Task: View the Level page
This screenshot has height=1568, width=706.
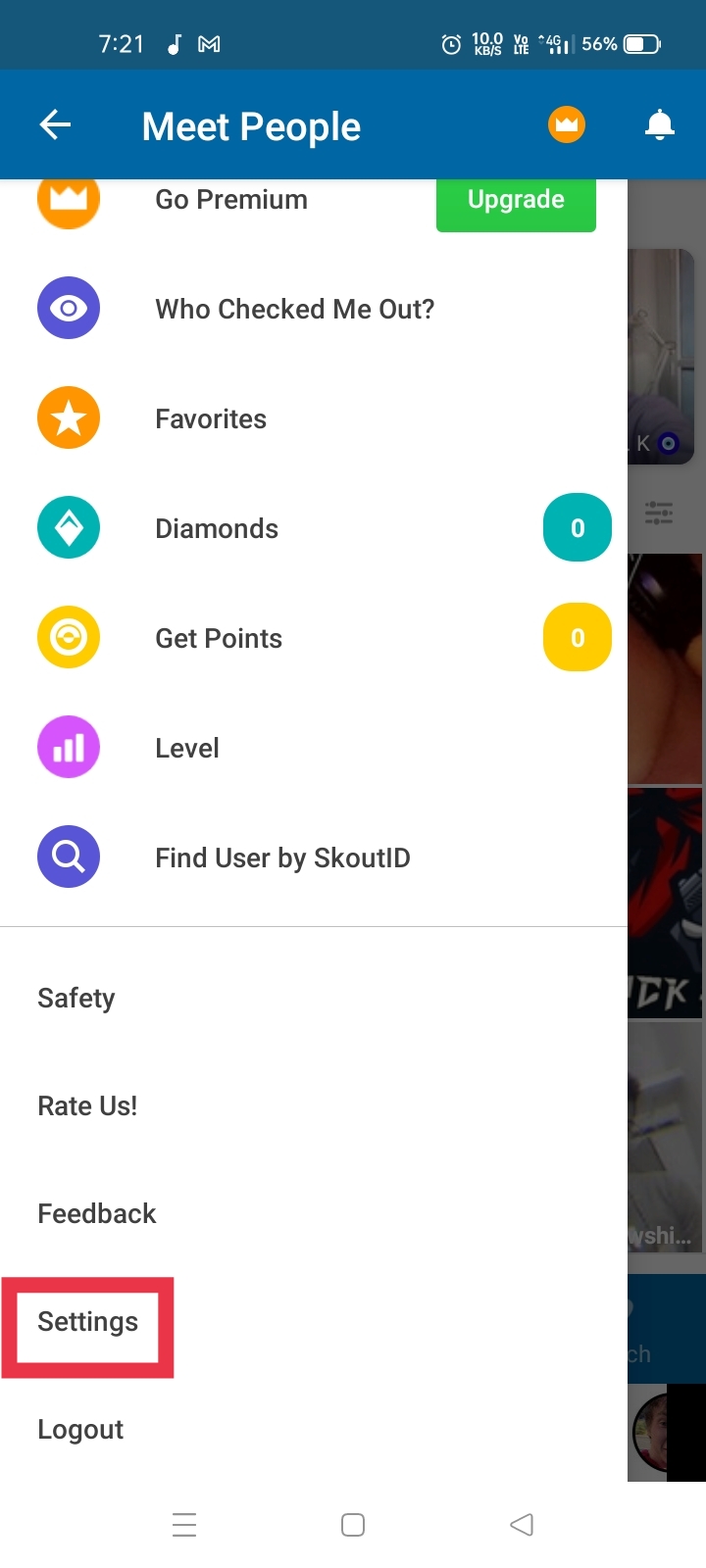Action: click(187, 748)
